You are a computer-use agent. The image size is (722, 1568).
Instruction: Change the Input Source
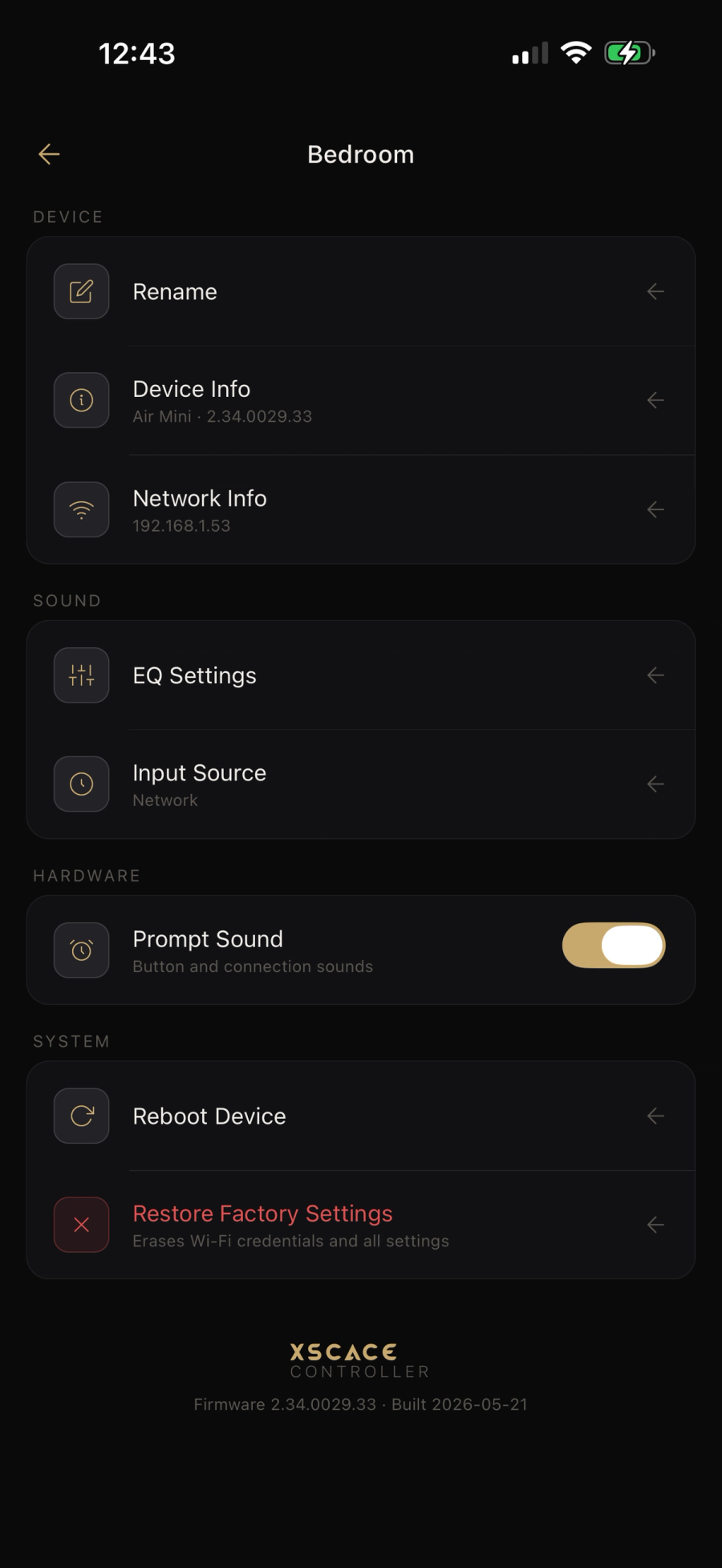coord(361,784)
